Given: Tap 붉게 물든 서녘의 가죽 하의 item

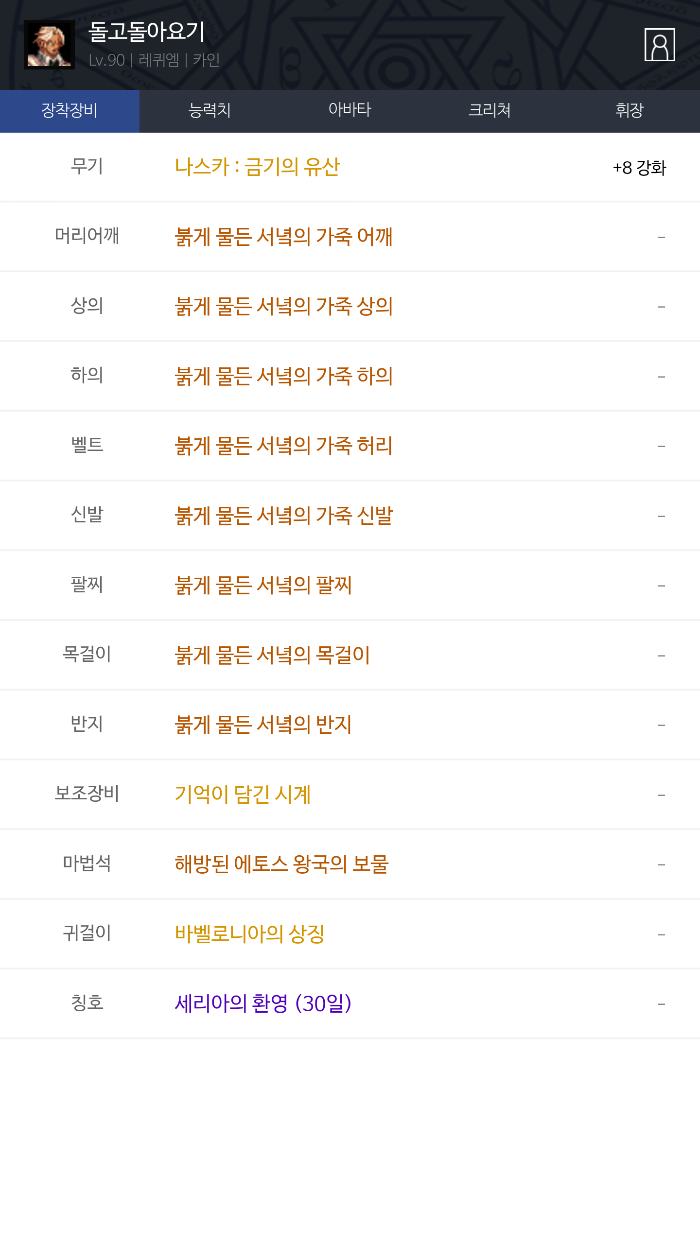Looking at the screenshot, I should (x=283, y=376).
